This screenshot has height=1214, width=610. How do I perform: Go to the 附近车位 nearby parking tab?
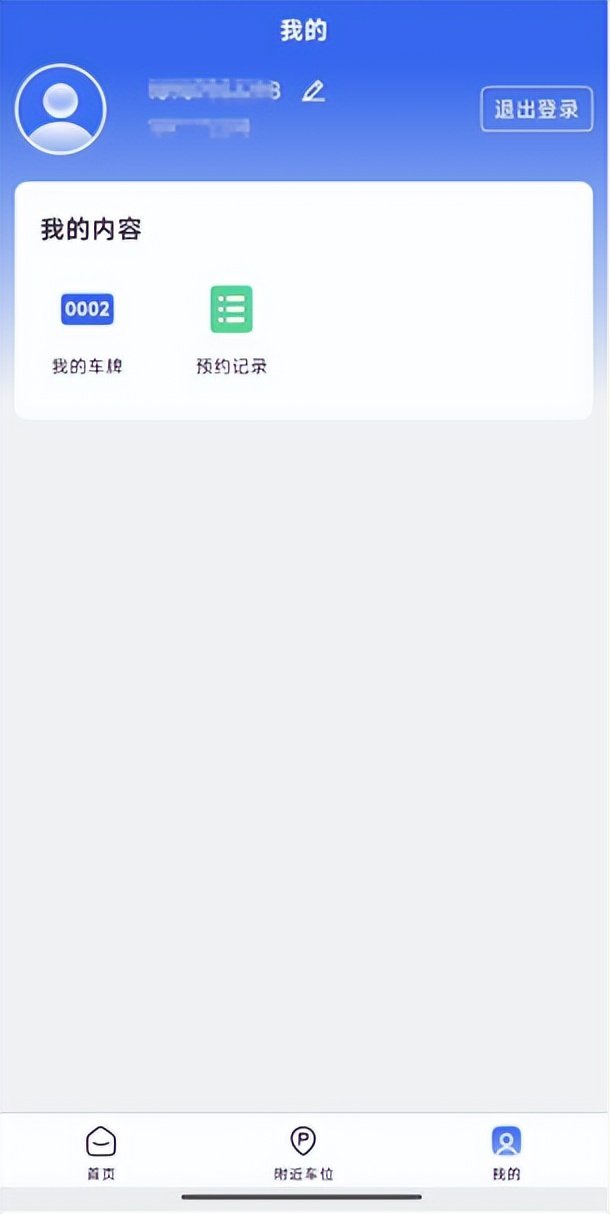[303, 1152]
